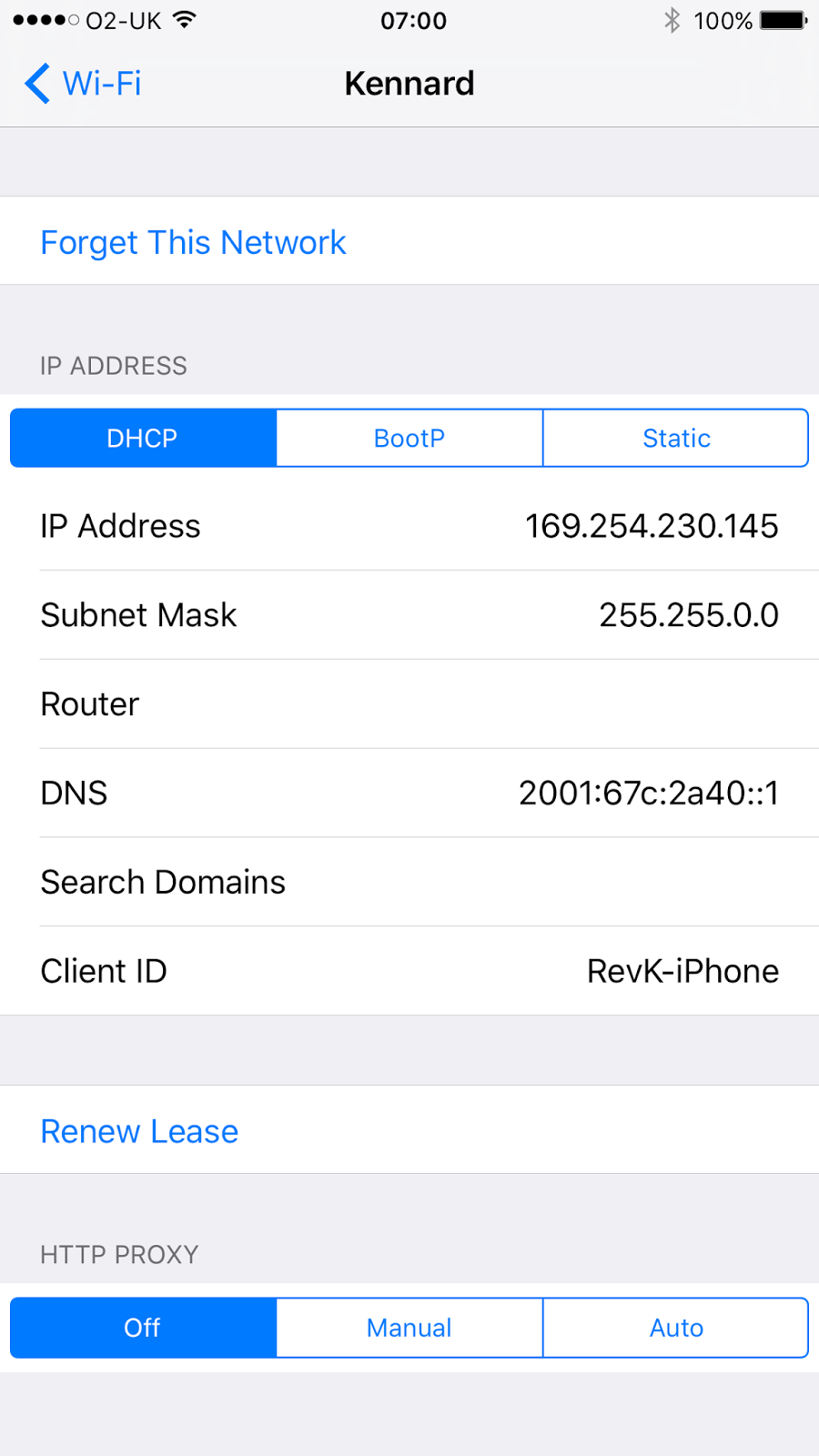The height and width of the screenshot is (1456, 819).
Task: Go back to Wi-Fi settings
Action: pyautogui.click(x=82, y=84)
